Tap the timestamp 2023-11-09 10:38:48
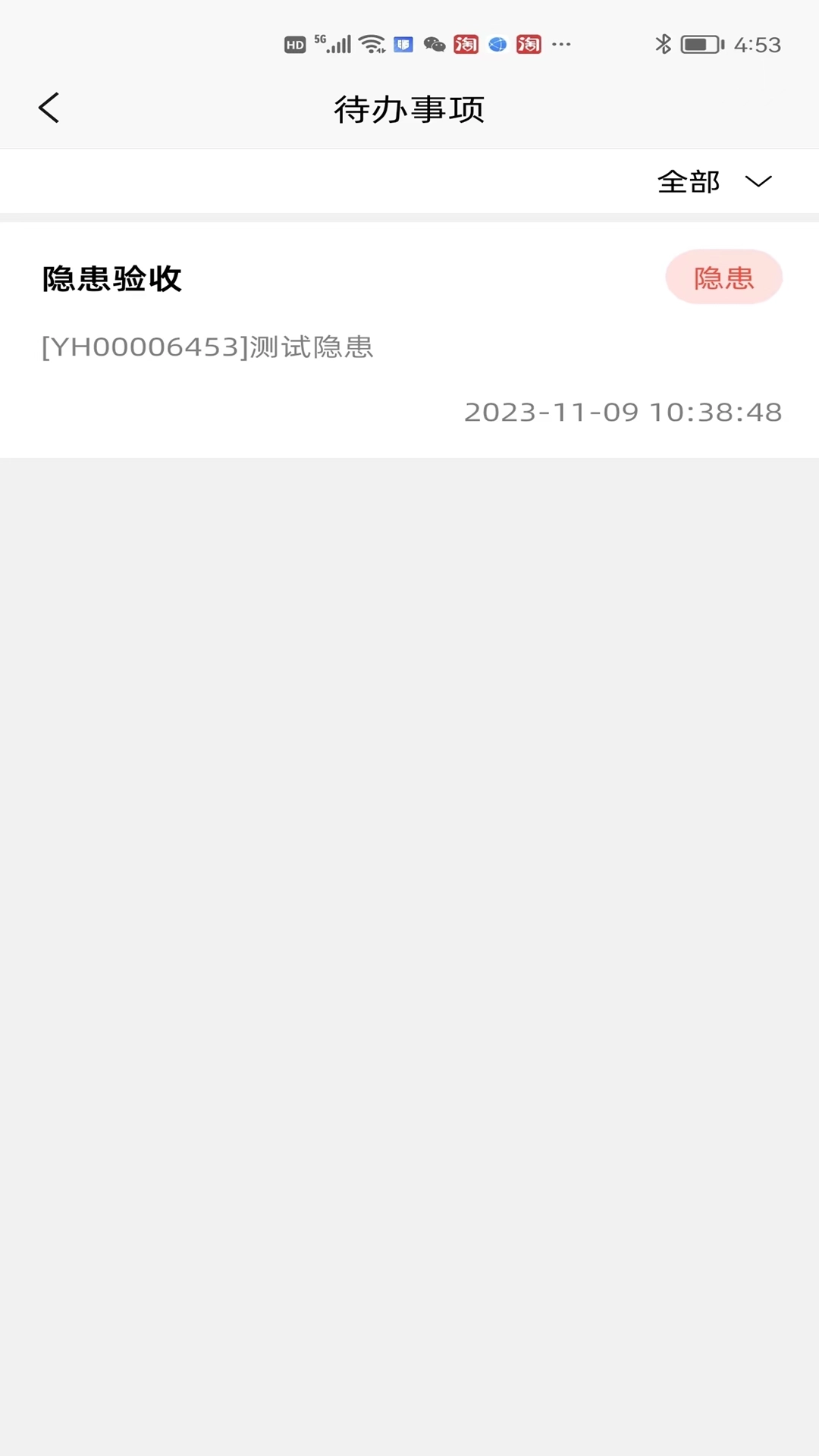 pyautogui.click(x=622, y=413)
